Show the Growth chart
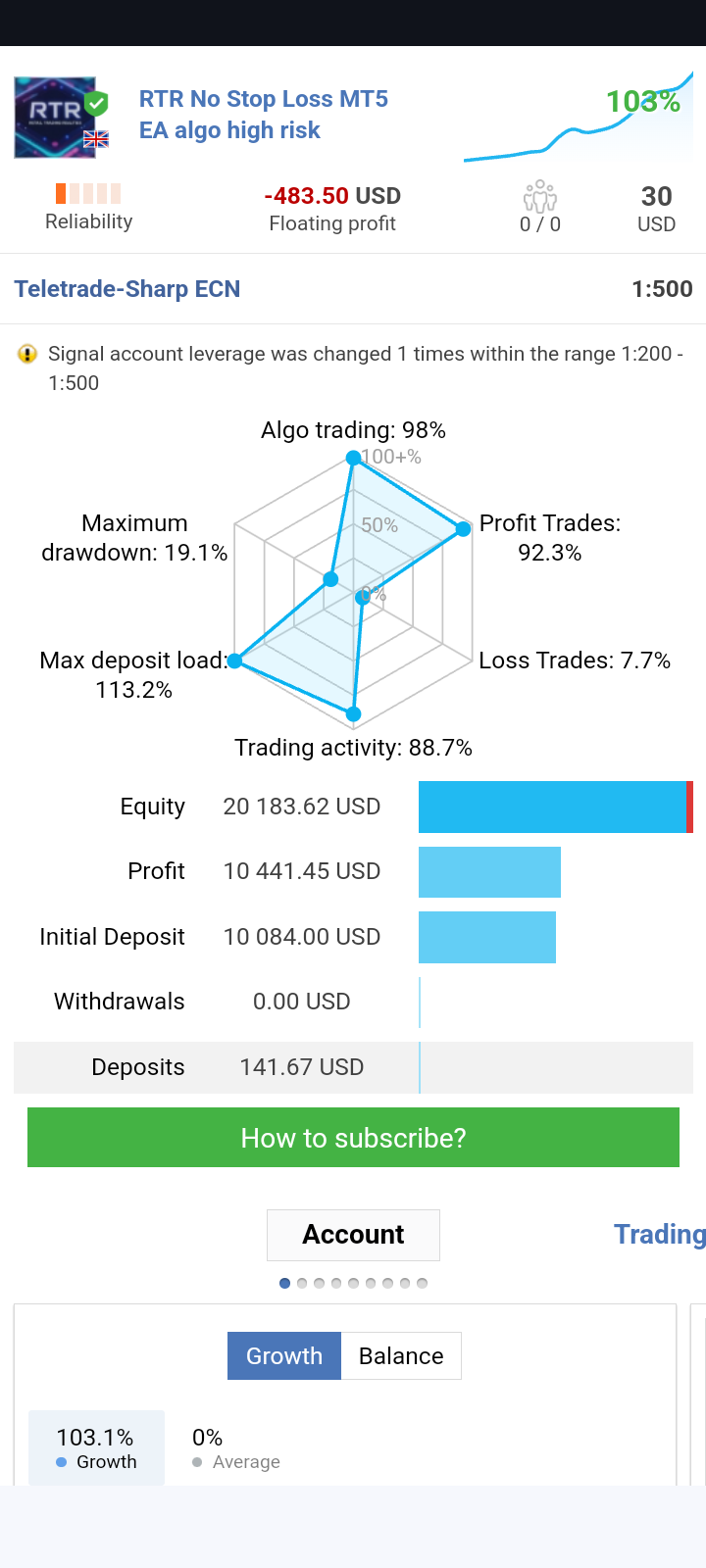The width and height of the screenshot is (706, 1568). (284, 1356)
